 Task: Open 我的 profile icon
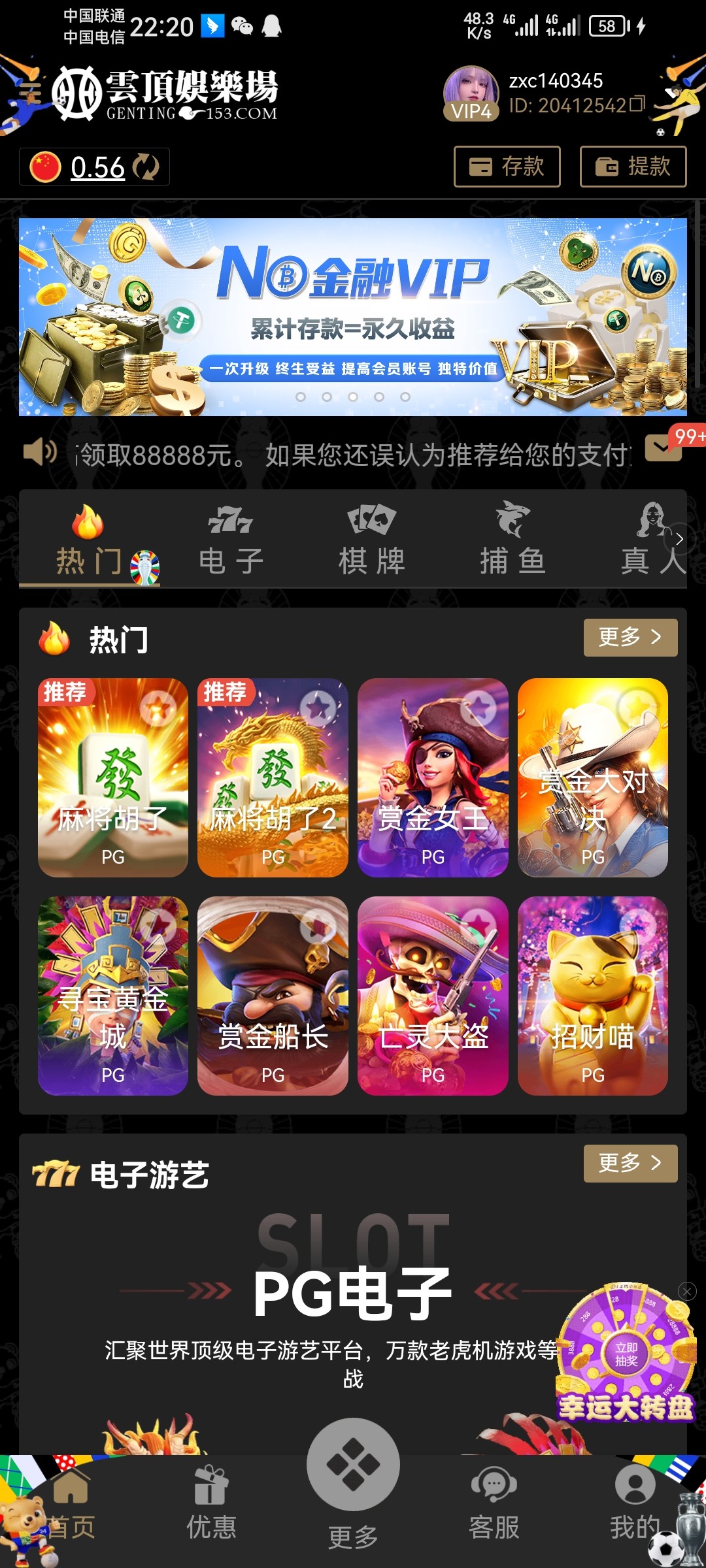tap(635, 1493)
